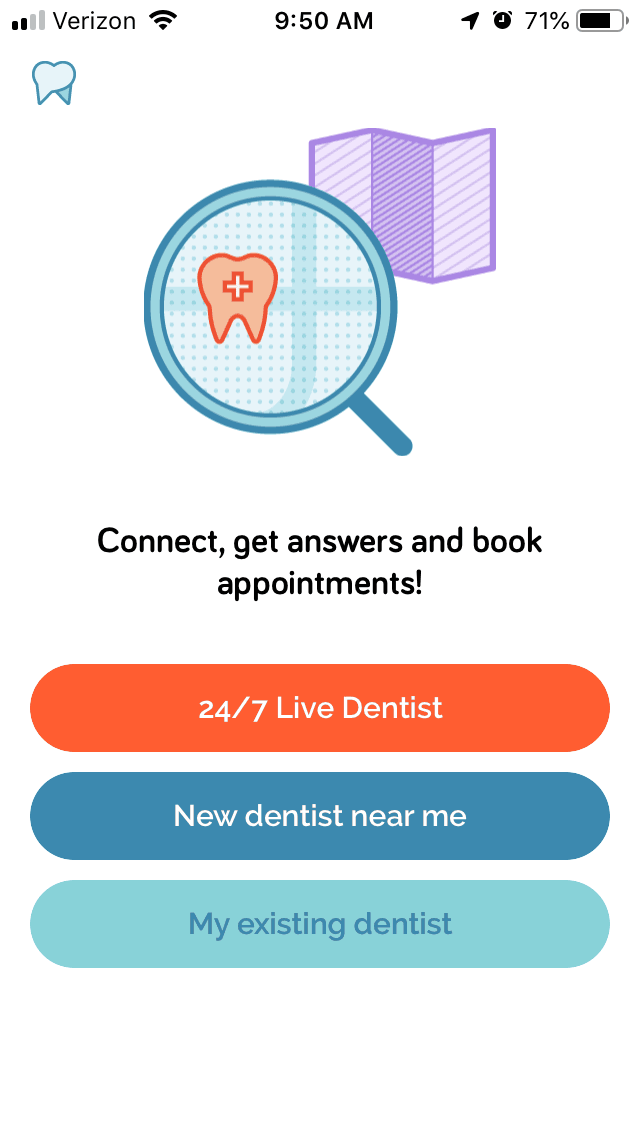Start a 24/7 Live Dentist session
This screenshot has width=640, height=1136.
point(320,708)
